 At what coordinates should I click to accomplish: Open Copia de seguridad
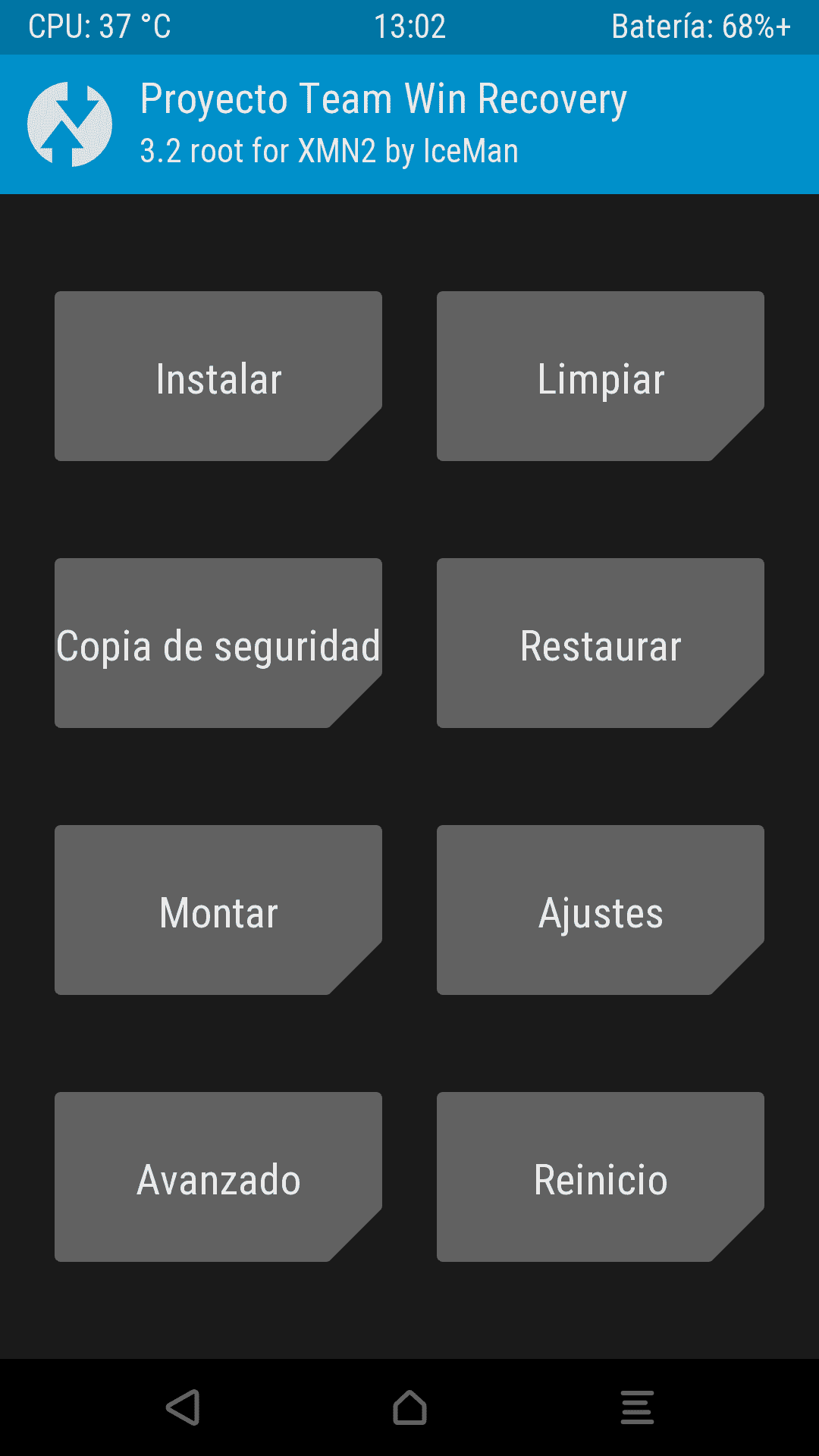(218, 643)
